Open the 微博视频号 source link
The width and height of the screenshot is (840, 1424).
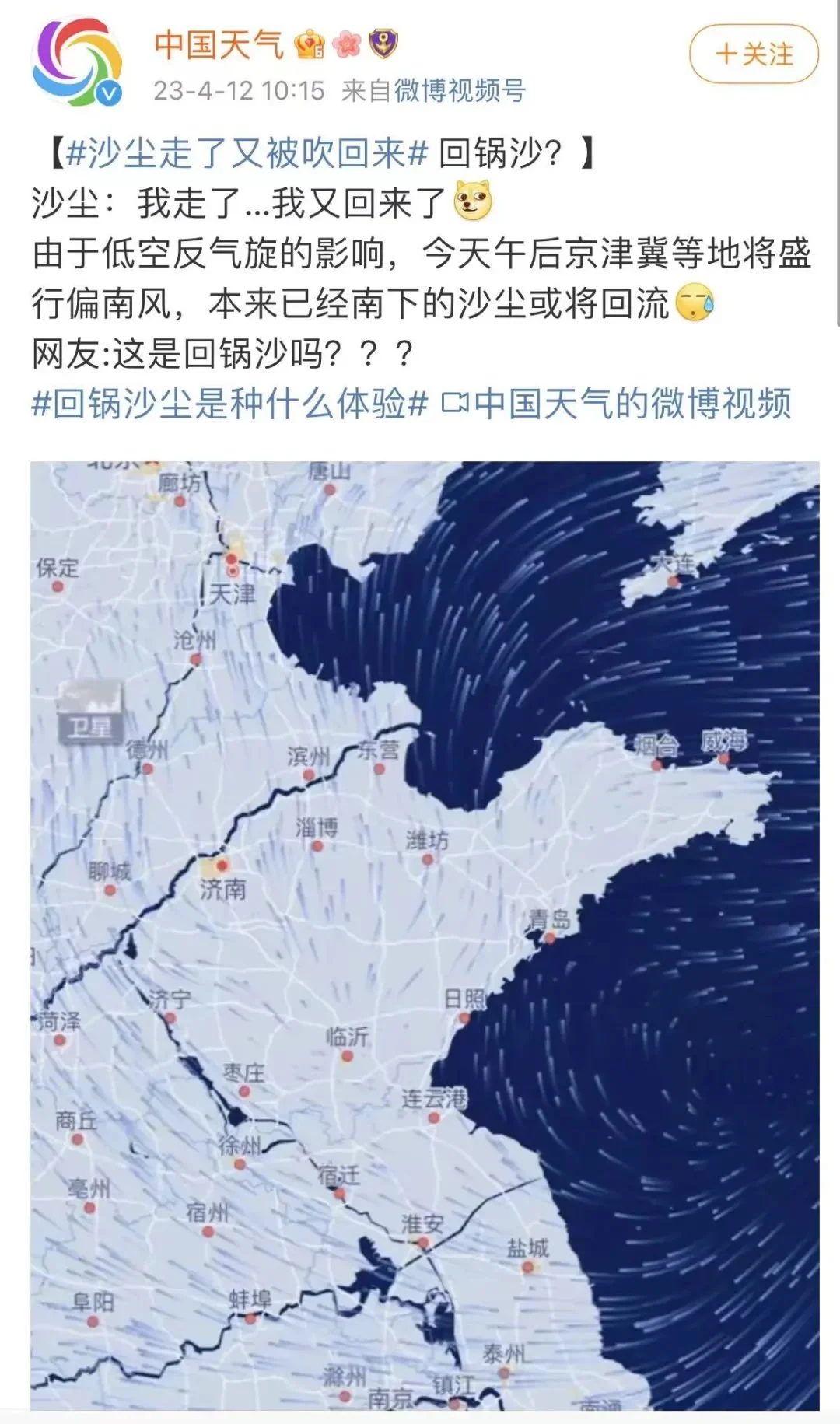click(x=460, y=91)
